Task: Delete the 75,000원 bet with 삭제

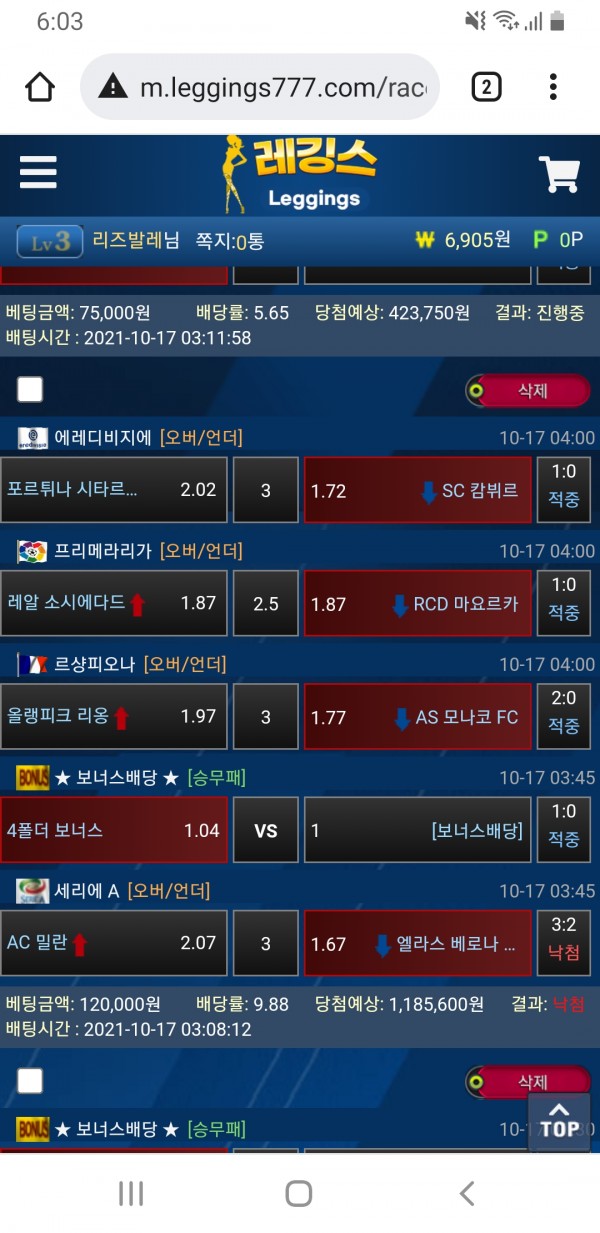Action: [528, 390]
